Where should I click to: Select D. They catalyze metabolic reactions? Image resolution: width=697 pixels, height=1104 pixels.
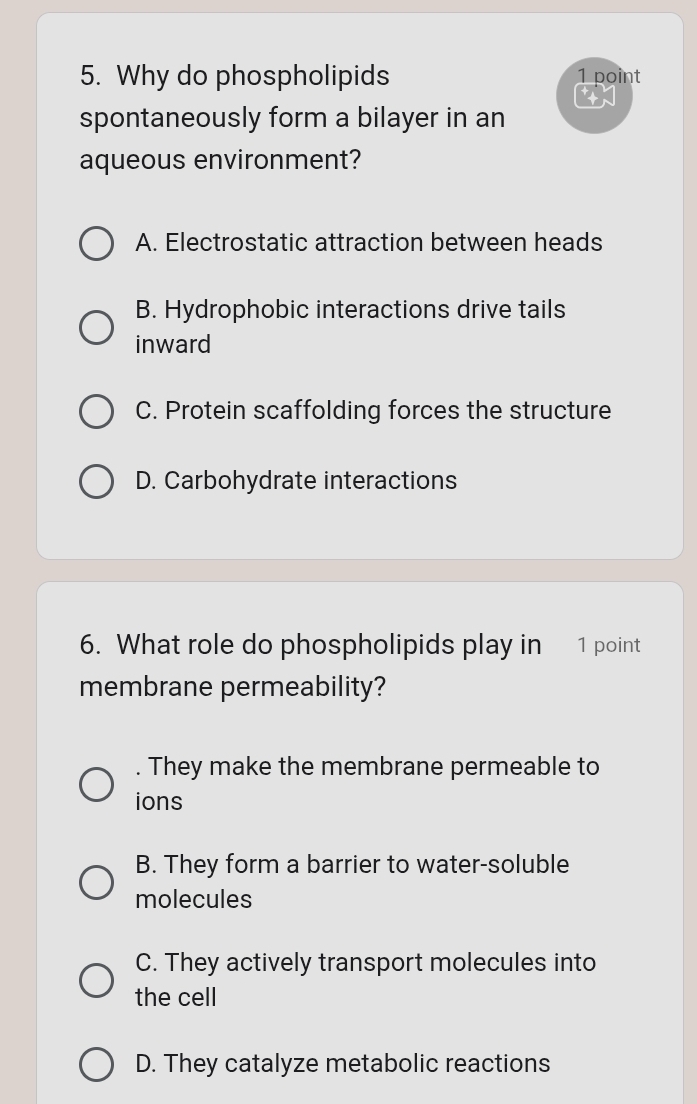point(96,1064)
